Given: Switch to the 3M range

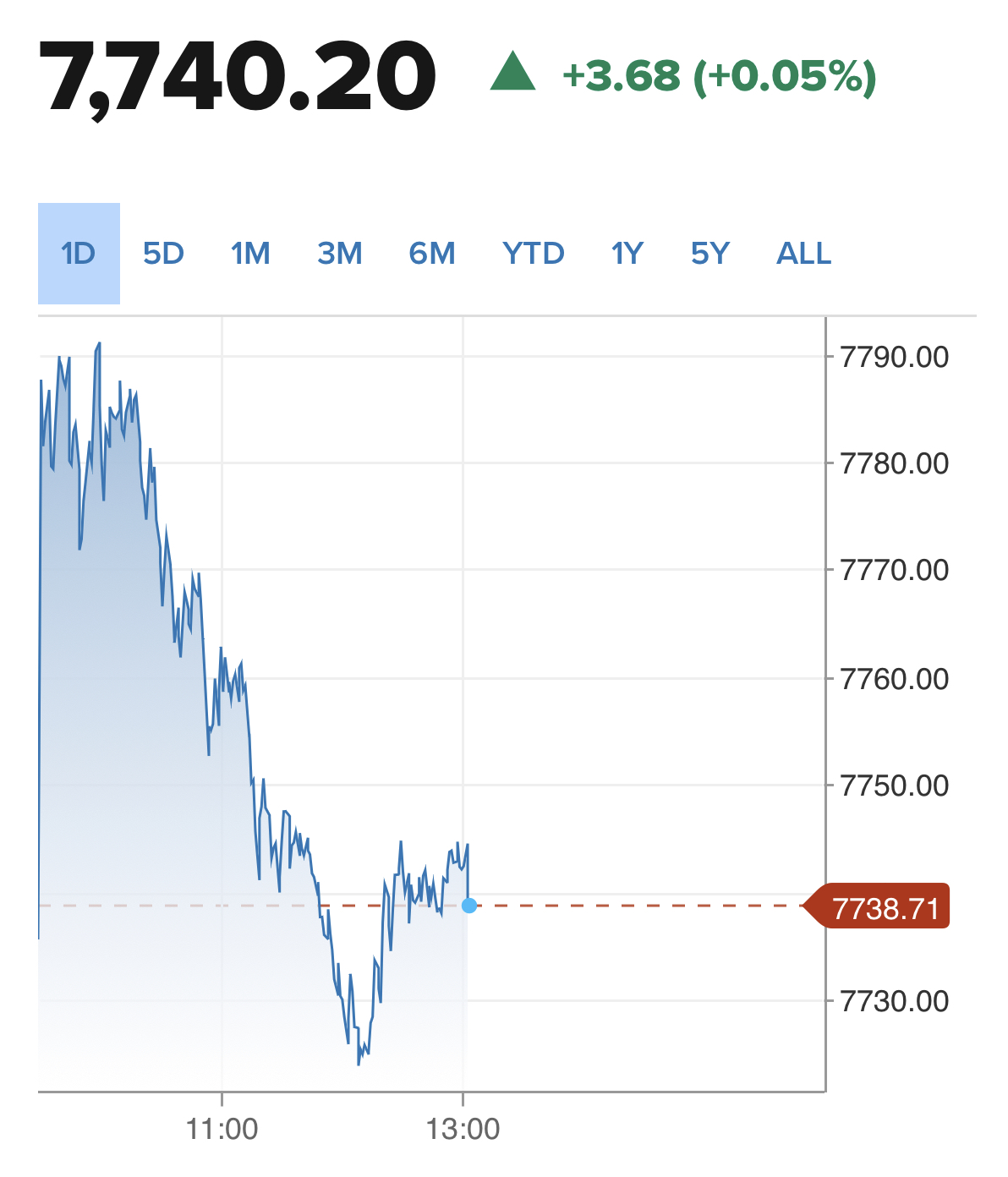Looking at the screenshot, I should coord(340,254).
